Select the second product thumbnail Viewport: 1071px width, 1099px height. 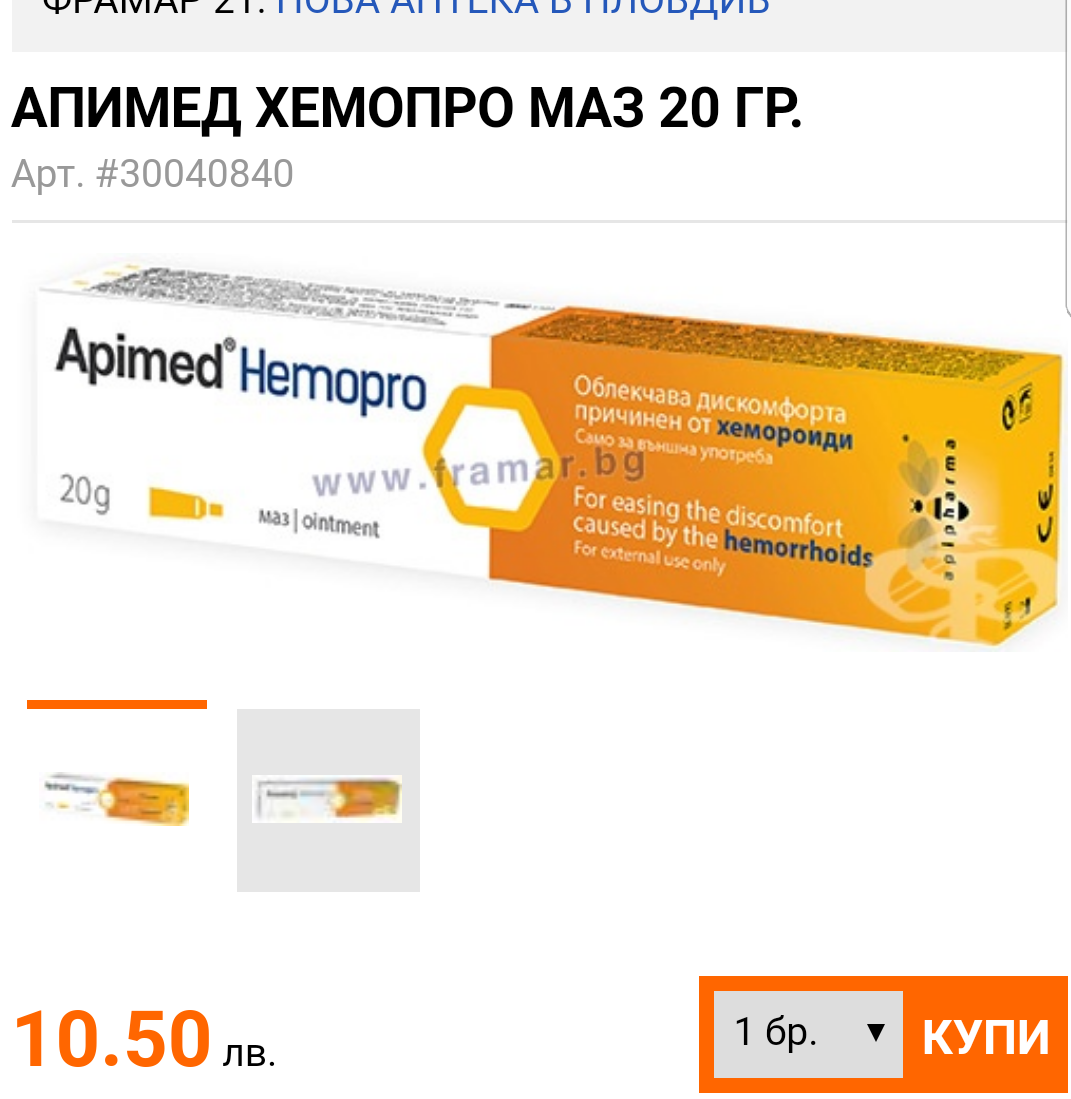pyautogui.click(x=328, y=799)
